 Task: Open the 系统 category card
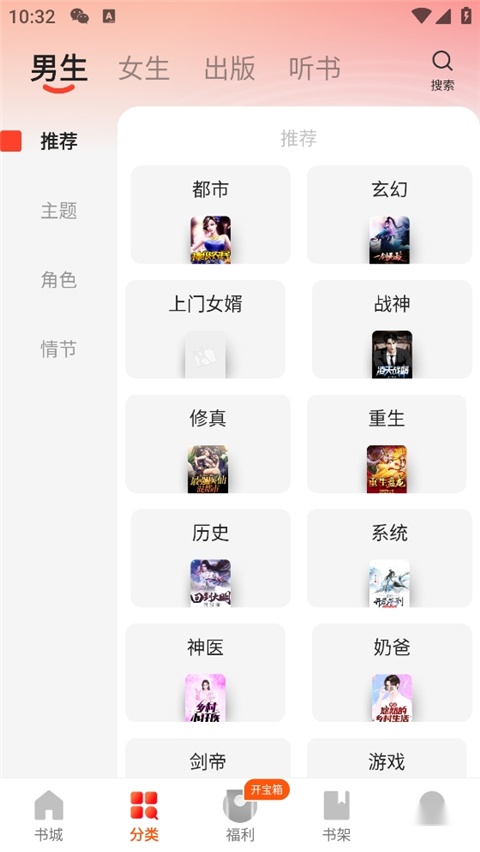[x=389, y=558]
